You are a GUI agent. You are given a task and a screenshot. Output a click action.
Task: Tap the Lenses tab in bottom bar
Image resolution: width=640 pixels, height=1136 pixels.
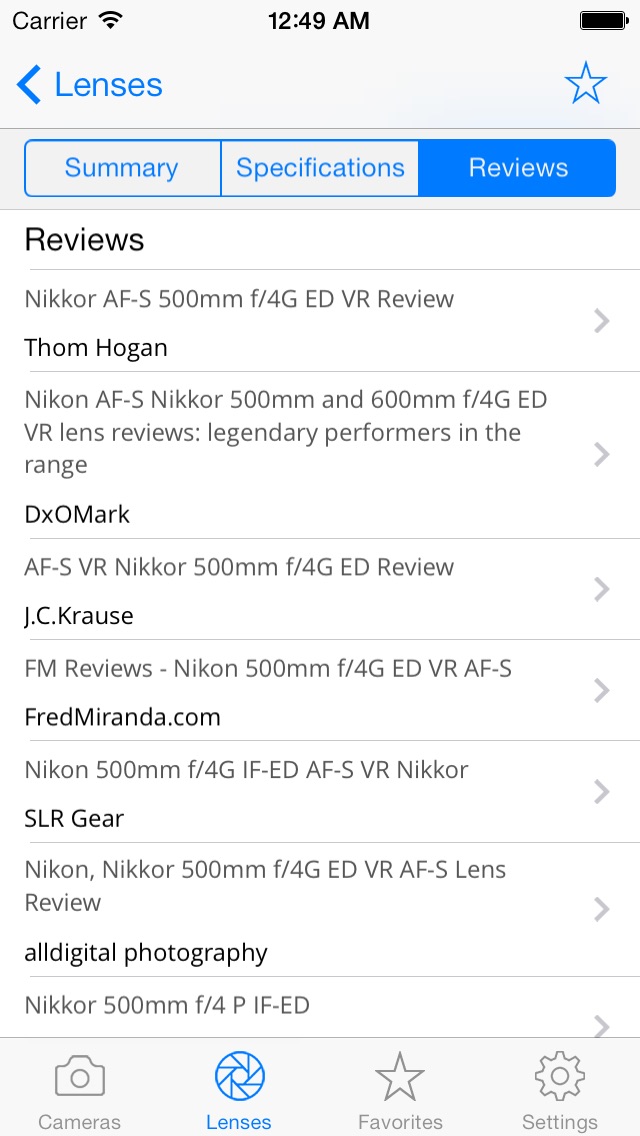coord(239,1089)
